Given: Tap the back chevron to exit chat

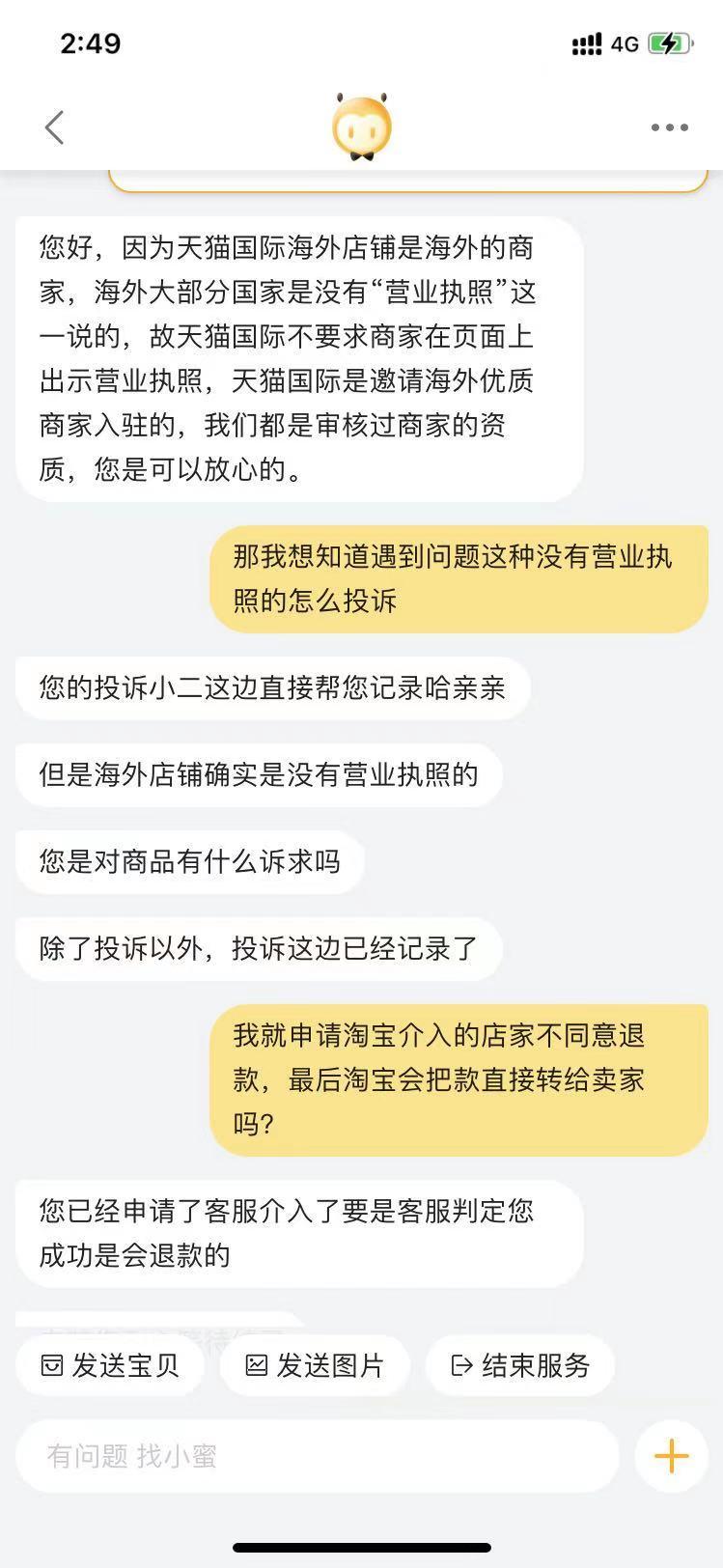Looking at the screenshot, I should 55,126.
